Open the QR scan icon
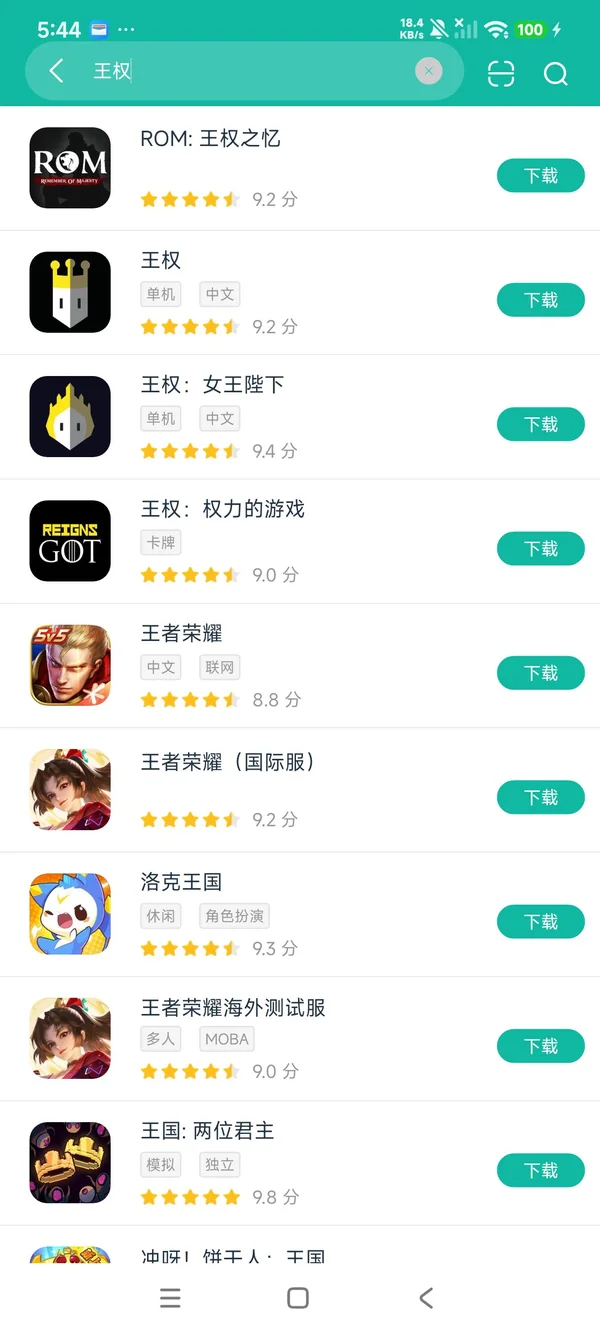 [501, 73]
